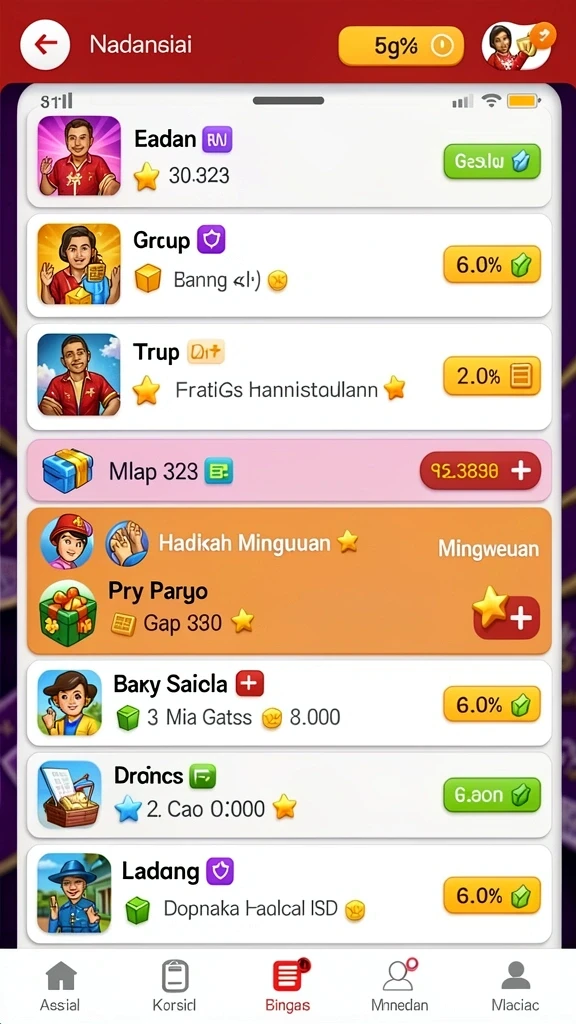Claim the Hadiah Mingguan star plus button
Viewport: 576px width, 1024px height.
pos(506,616)
